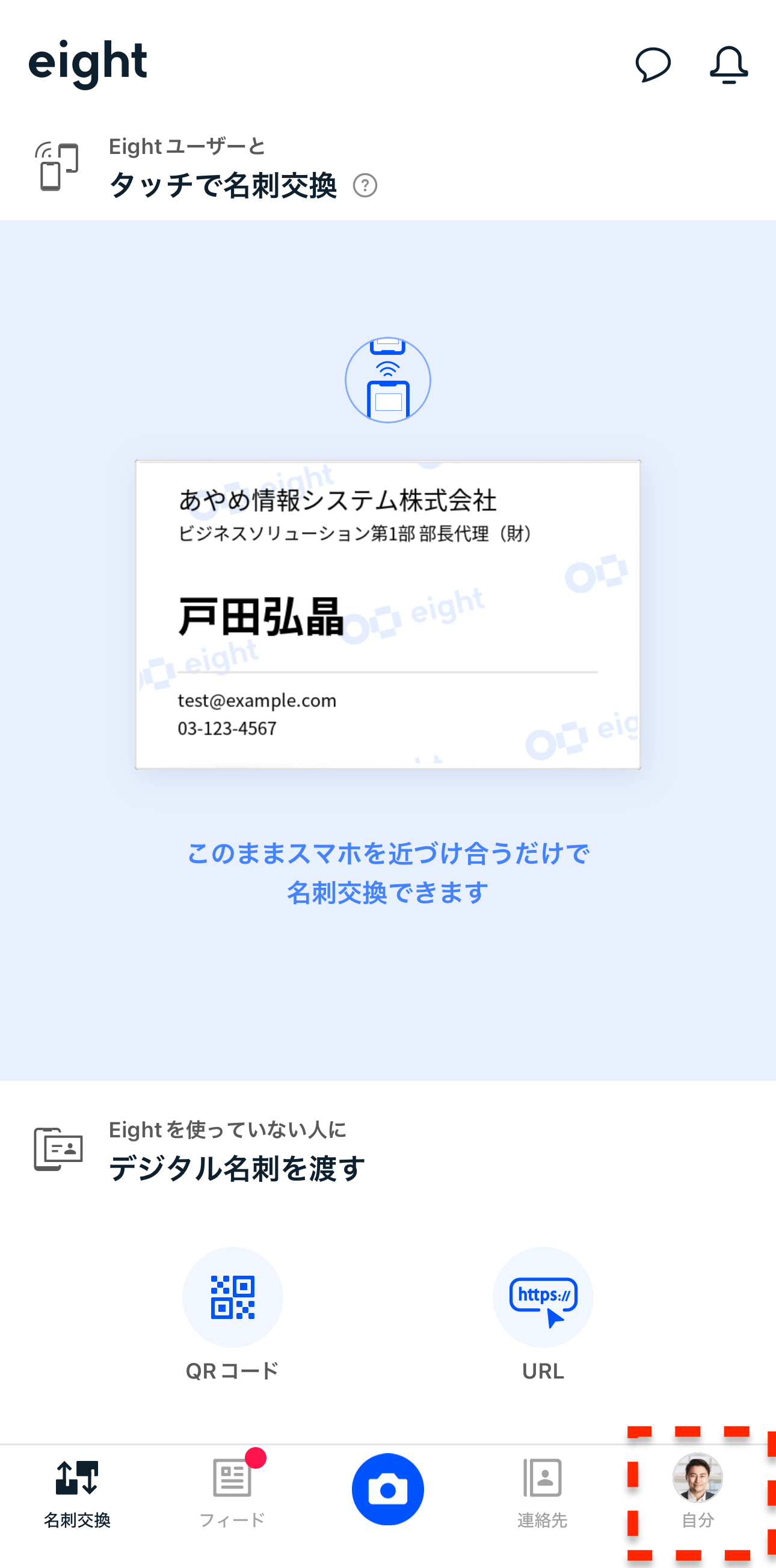Tap the help icon beside タッチで名刺交換
This screenshot has height=1568, width=776.
(x=365, y=185)
